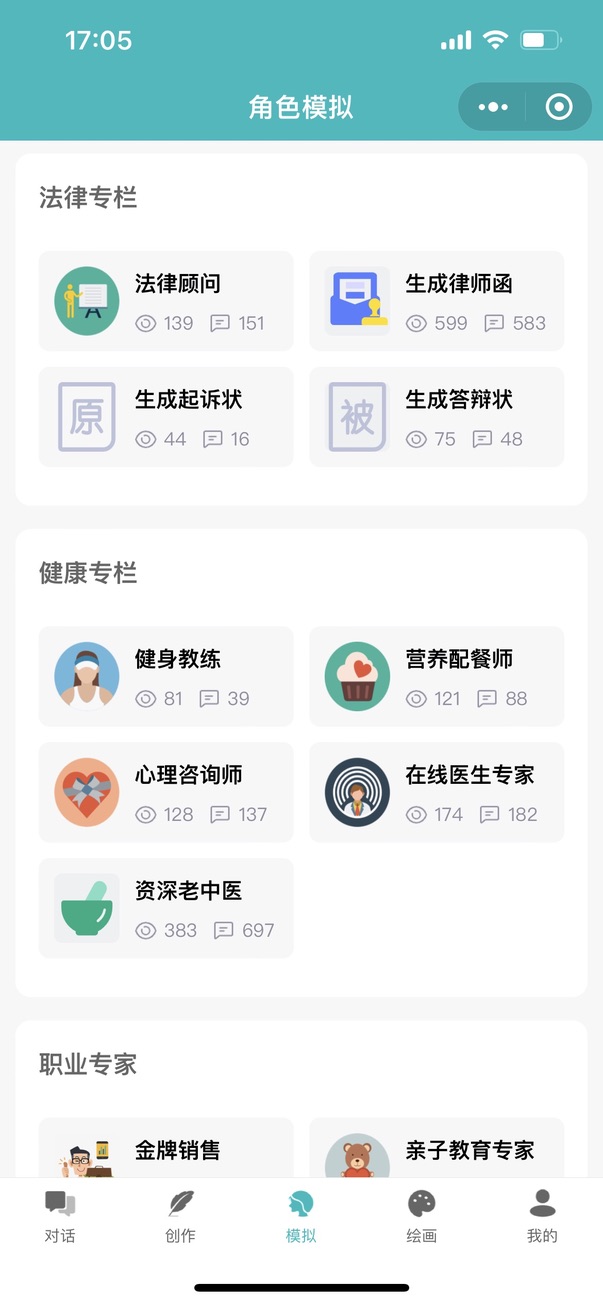Open the 法律顾问 role card

pyautogui.click(x=166, y=301)
